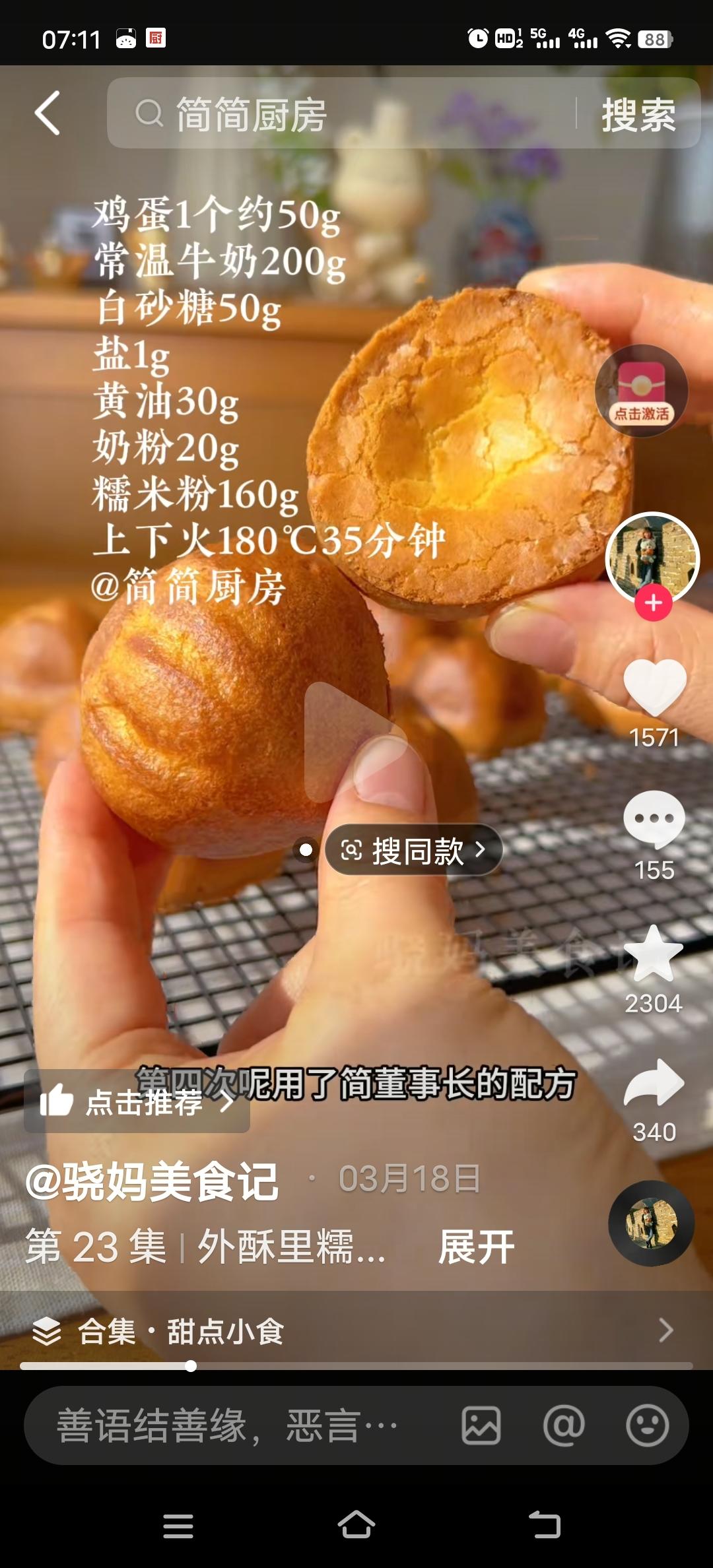Share this video with the arrow icon
Screen dimensions: 713x1568
tap(654, 1082)
